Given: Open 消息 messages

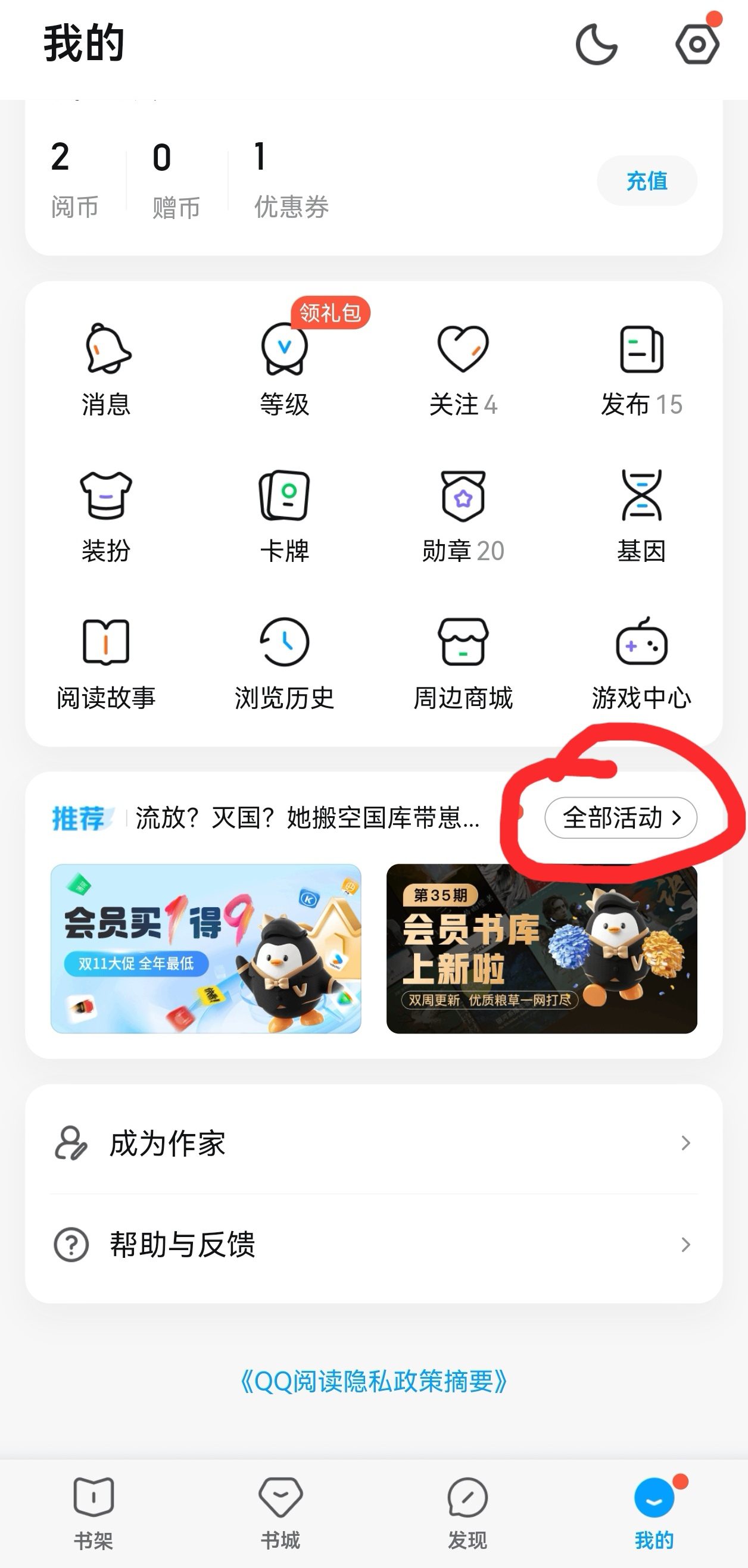Looking at the screenshot, I should [x=107, y=368].
